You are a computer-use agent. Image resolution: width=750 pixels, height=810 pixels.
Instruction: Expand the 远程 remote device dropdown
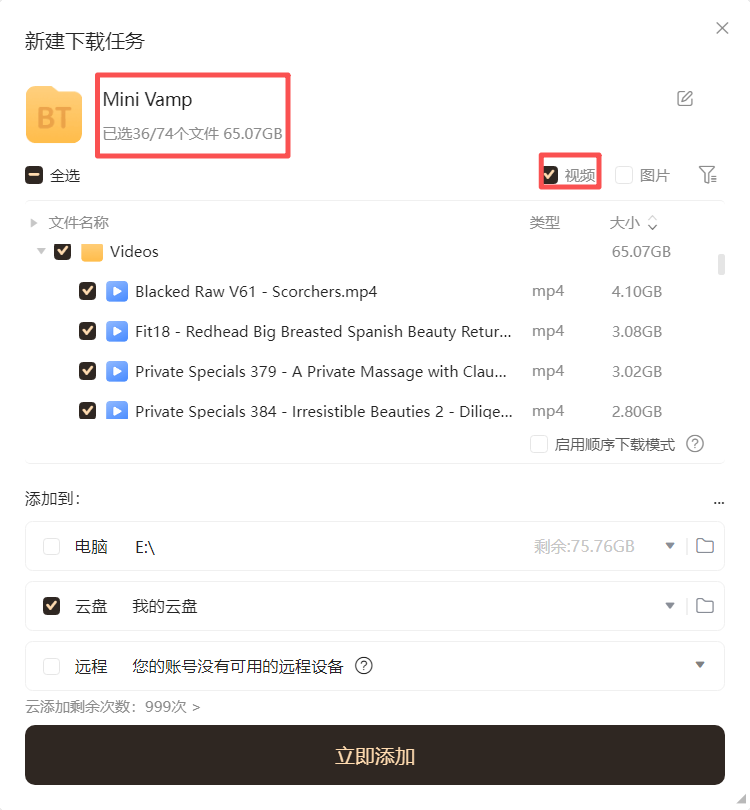(700, 665)
